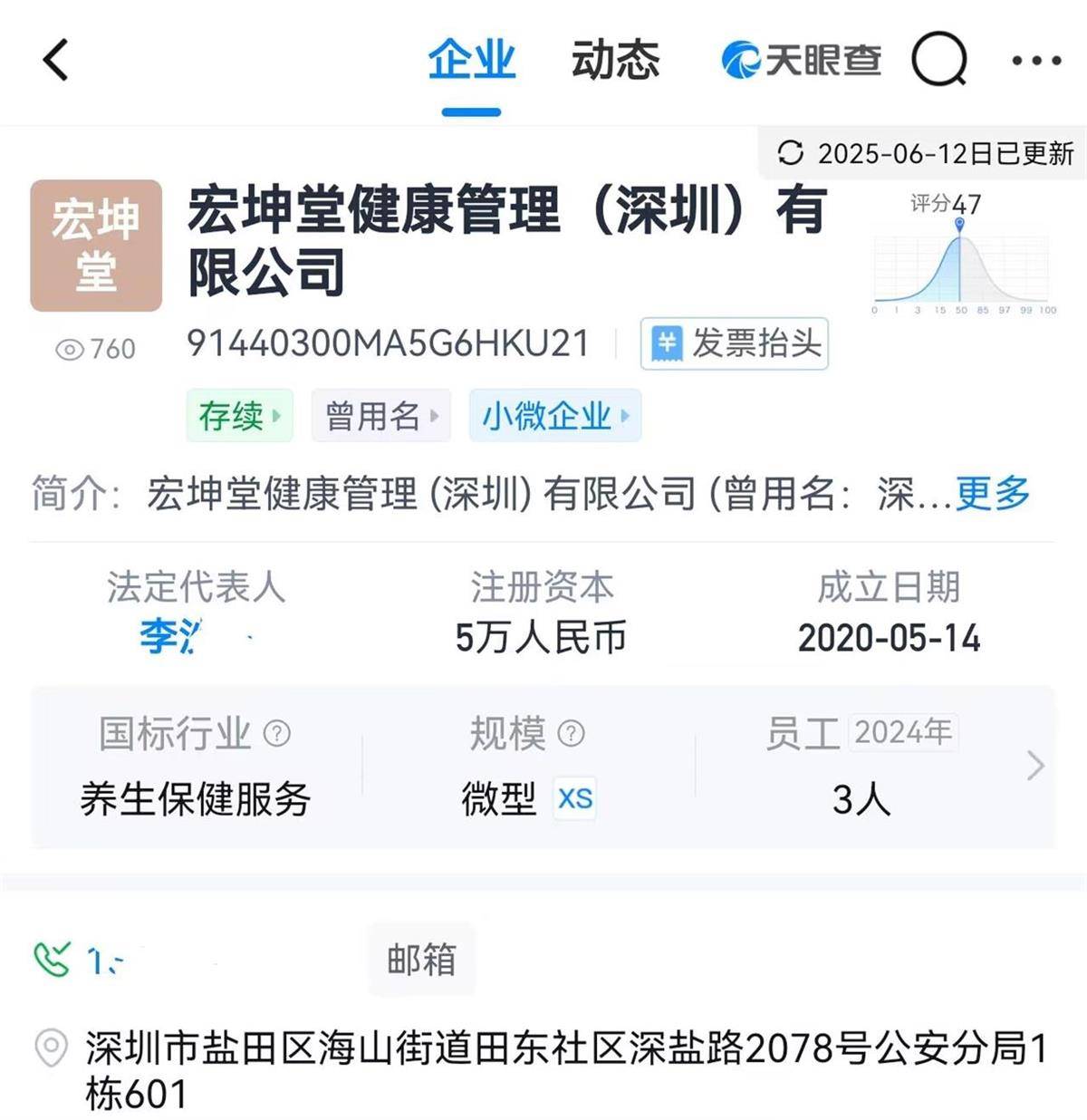Open the search magnifier
This screenshot has height=1120, width=1087.
coord(939,61)
